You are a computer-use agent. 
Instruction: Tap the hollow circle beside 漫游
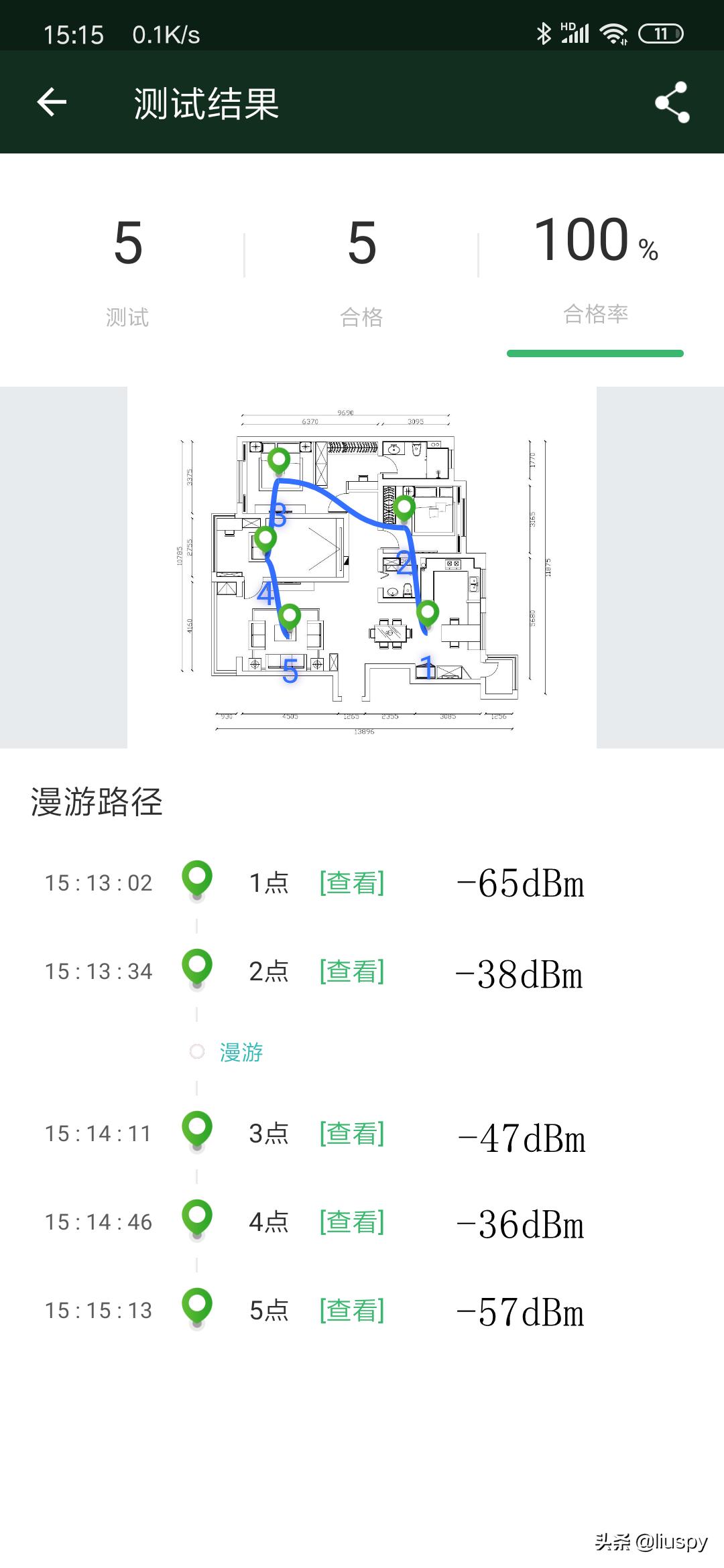(x=196, y=1052)
